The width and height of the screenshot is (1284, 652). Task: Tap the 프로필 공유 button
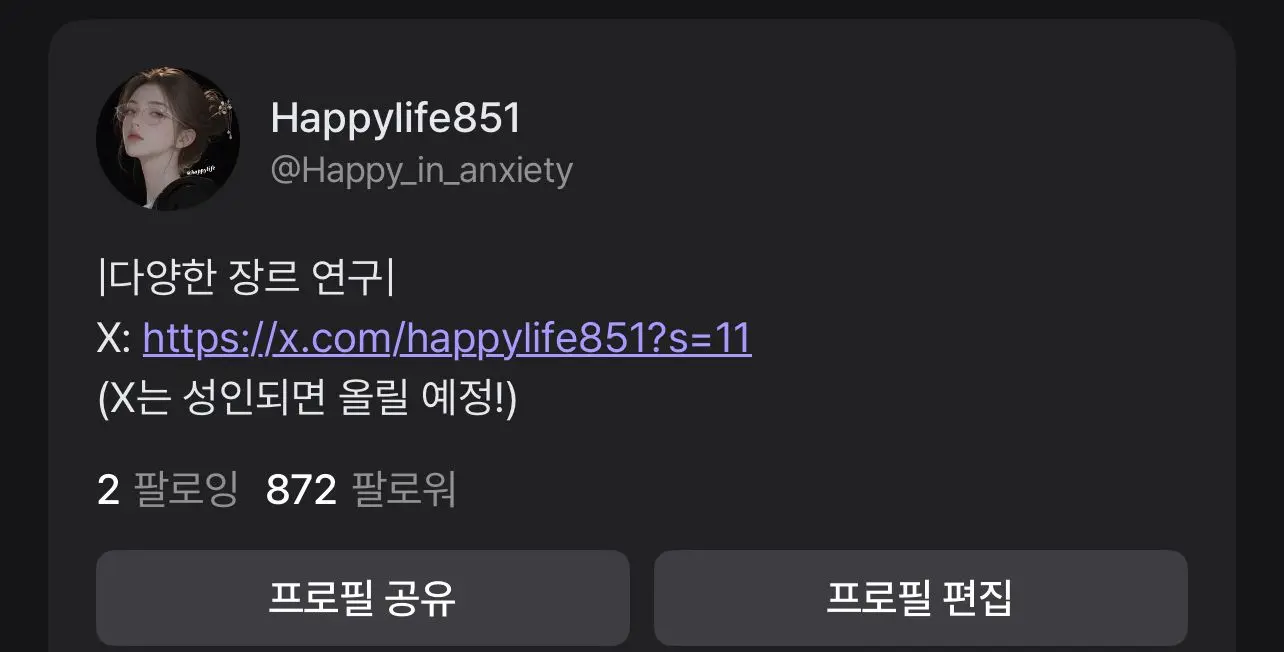coord(363,598)
